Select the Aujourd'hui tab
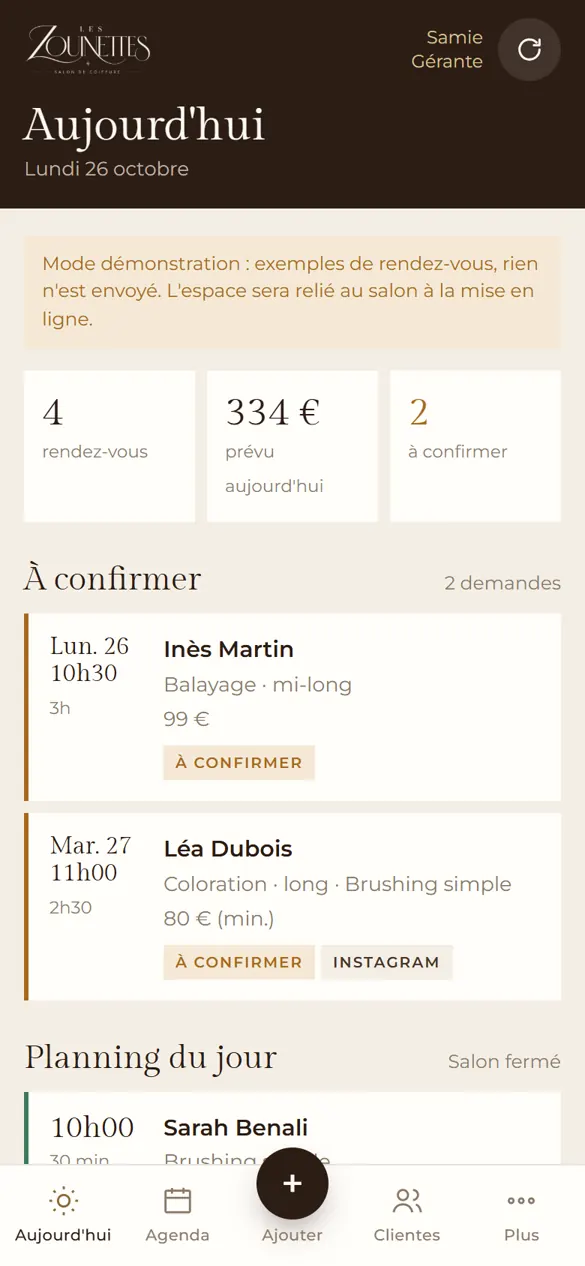Image resolution: width=585 pixels, height=1266 pixels. pos(63,1215)
